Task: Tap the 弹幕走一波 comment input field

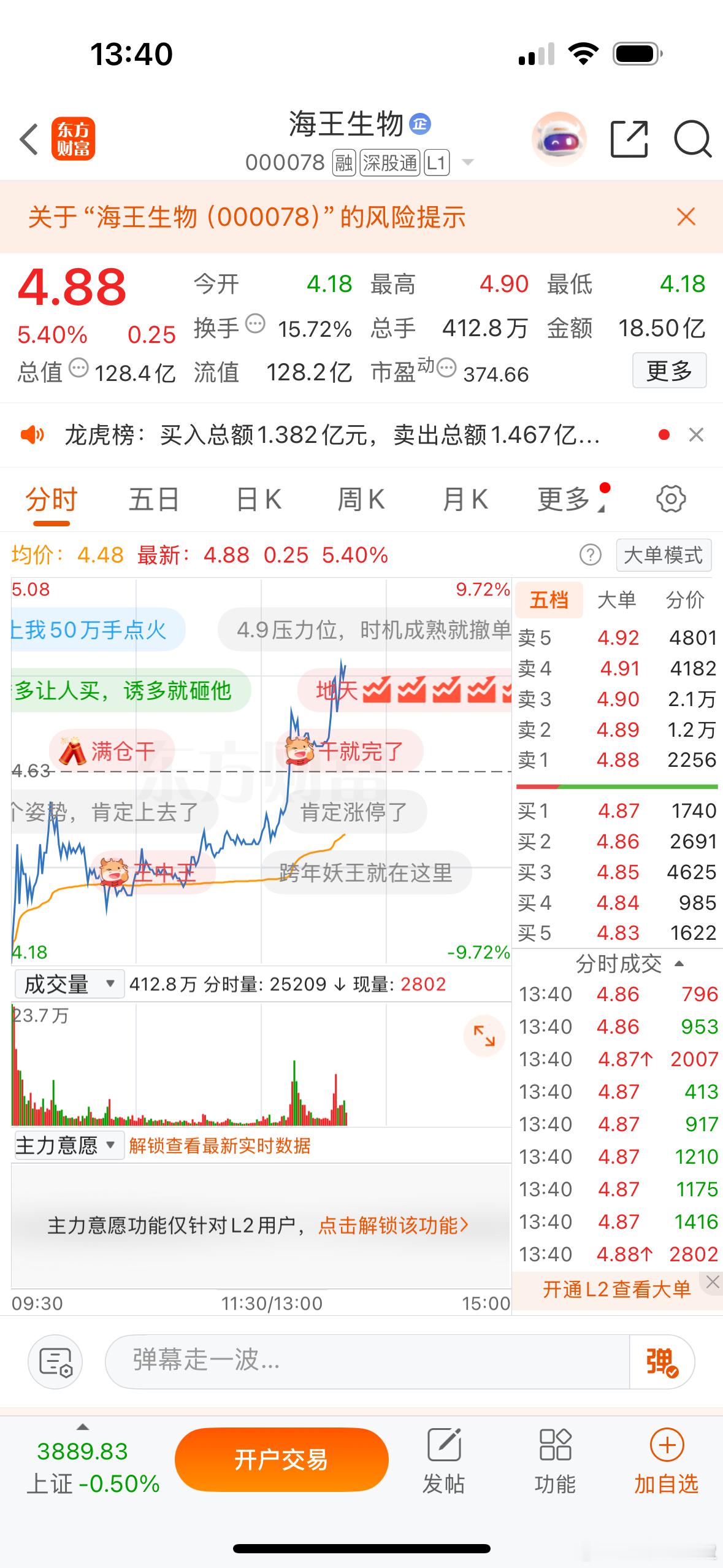Action: point(343,1361)
